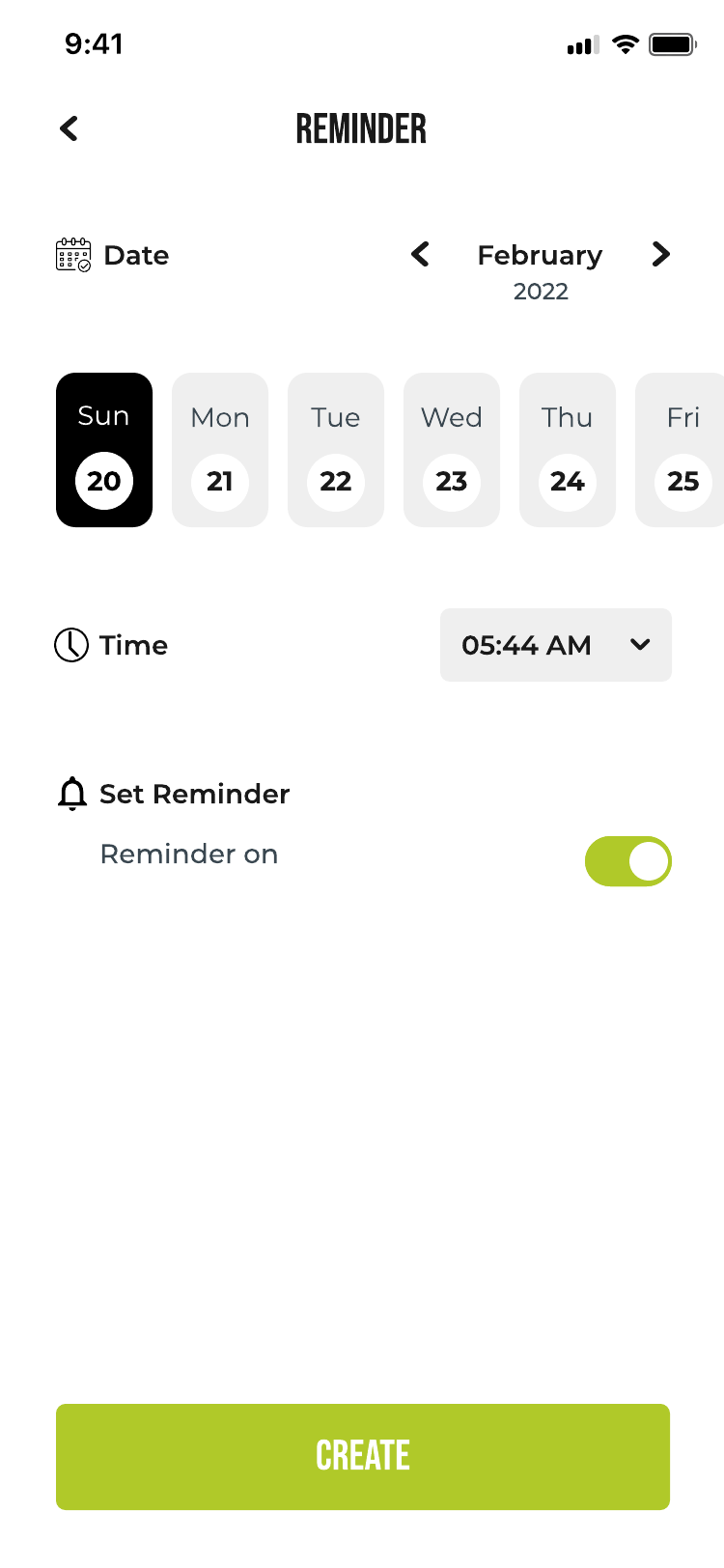Go back from the Reminder screen
Screen dimensions: 724x1568
pos(69,128)
